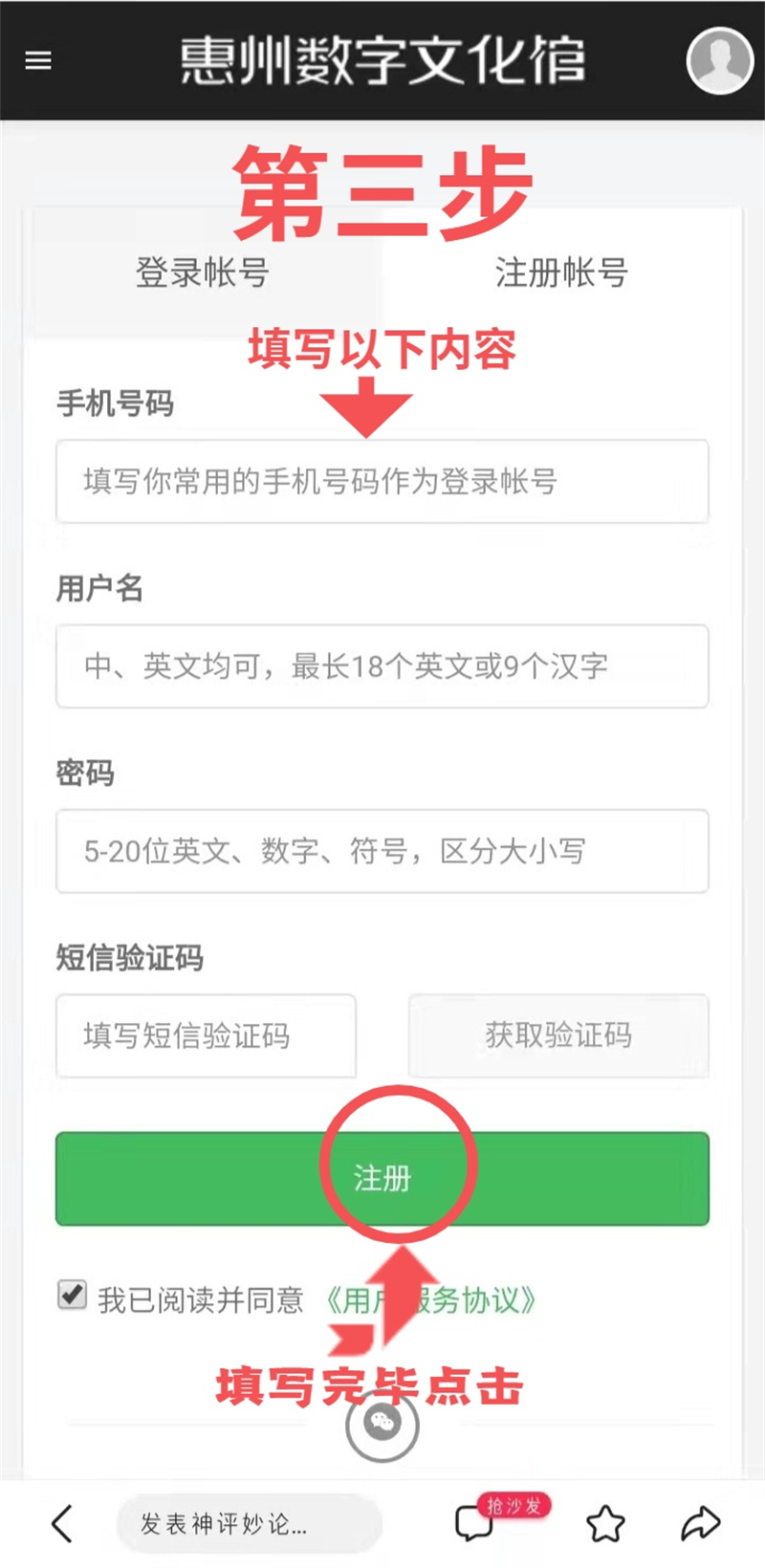Favorite this article with the star icon
Image resolution: width=765 pixels, height=1568 pixels.
point(605,1523)
